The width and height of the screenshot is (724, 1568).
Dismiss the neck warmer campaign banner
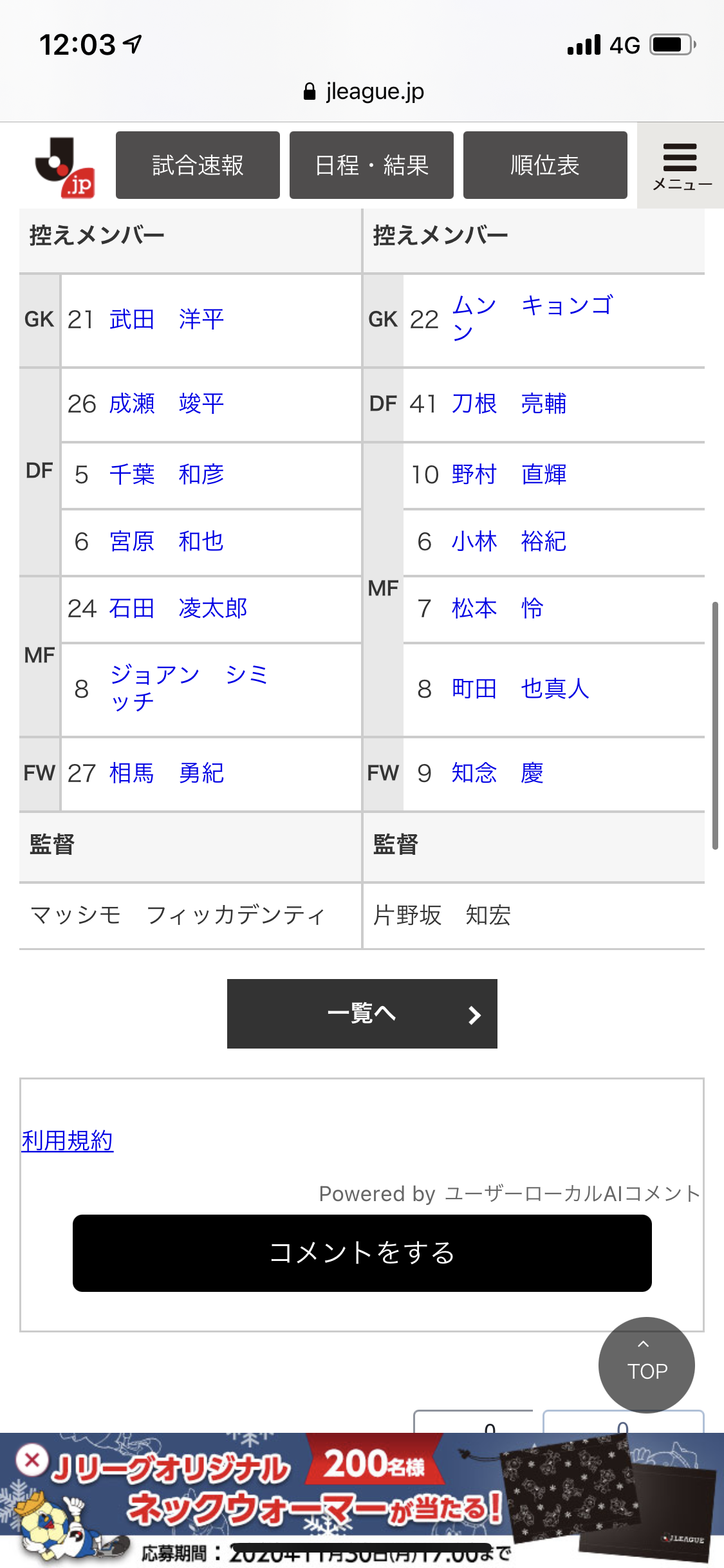pos(32,1460)
